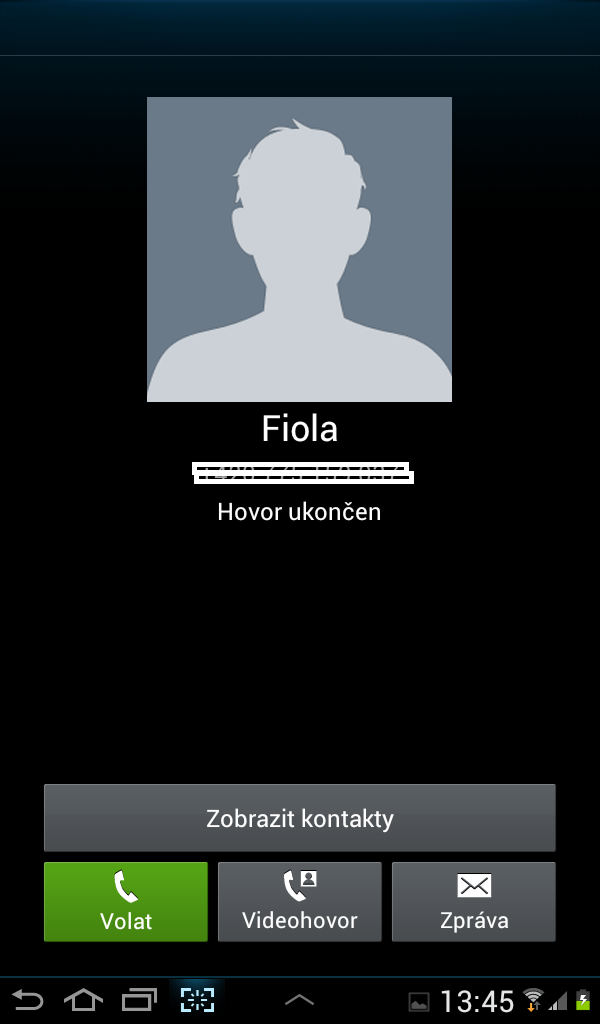This screenshot has width=600, height=1024.
Task: Open the recent apps view
Action: click(139, 999)
